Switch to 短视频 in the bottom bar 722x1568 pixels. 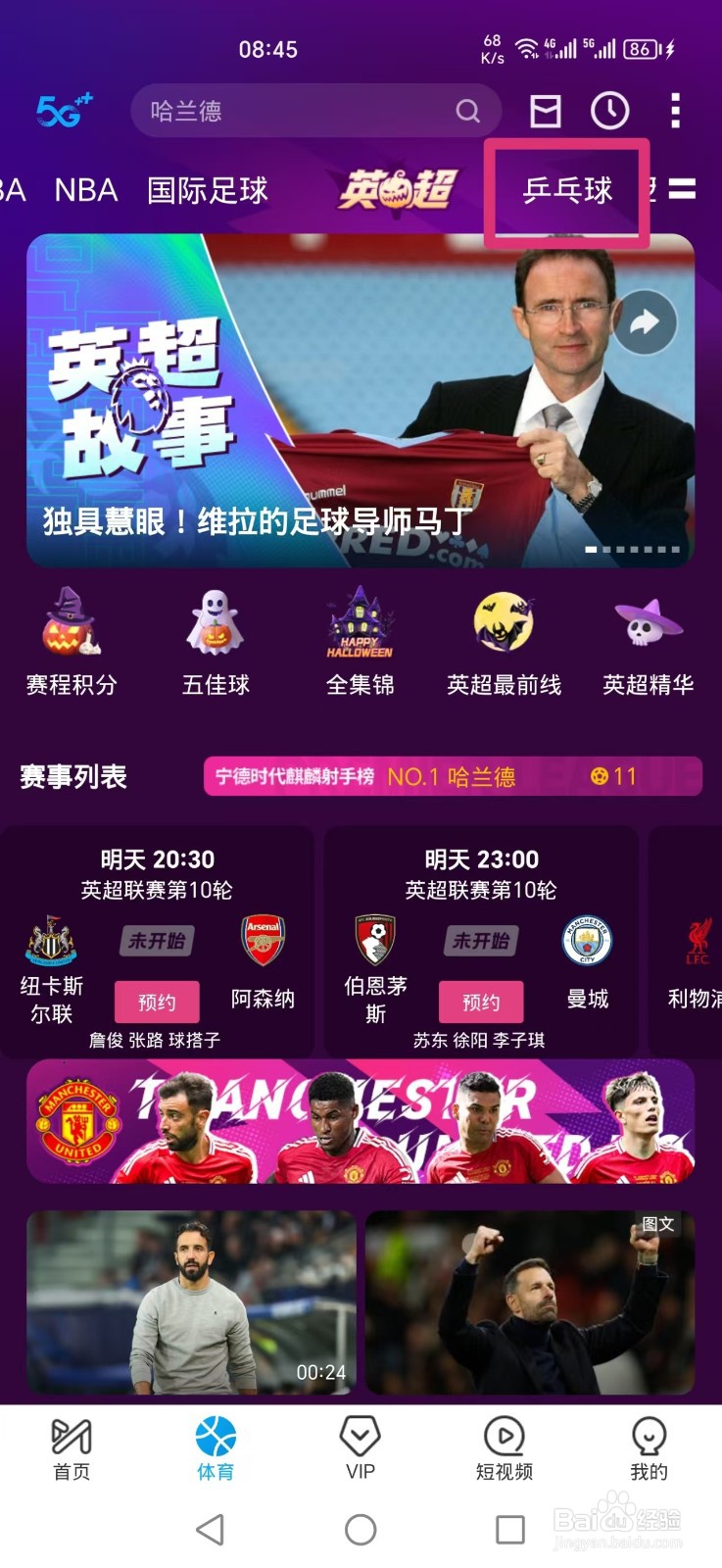pos(505,1441)
